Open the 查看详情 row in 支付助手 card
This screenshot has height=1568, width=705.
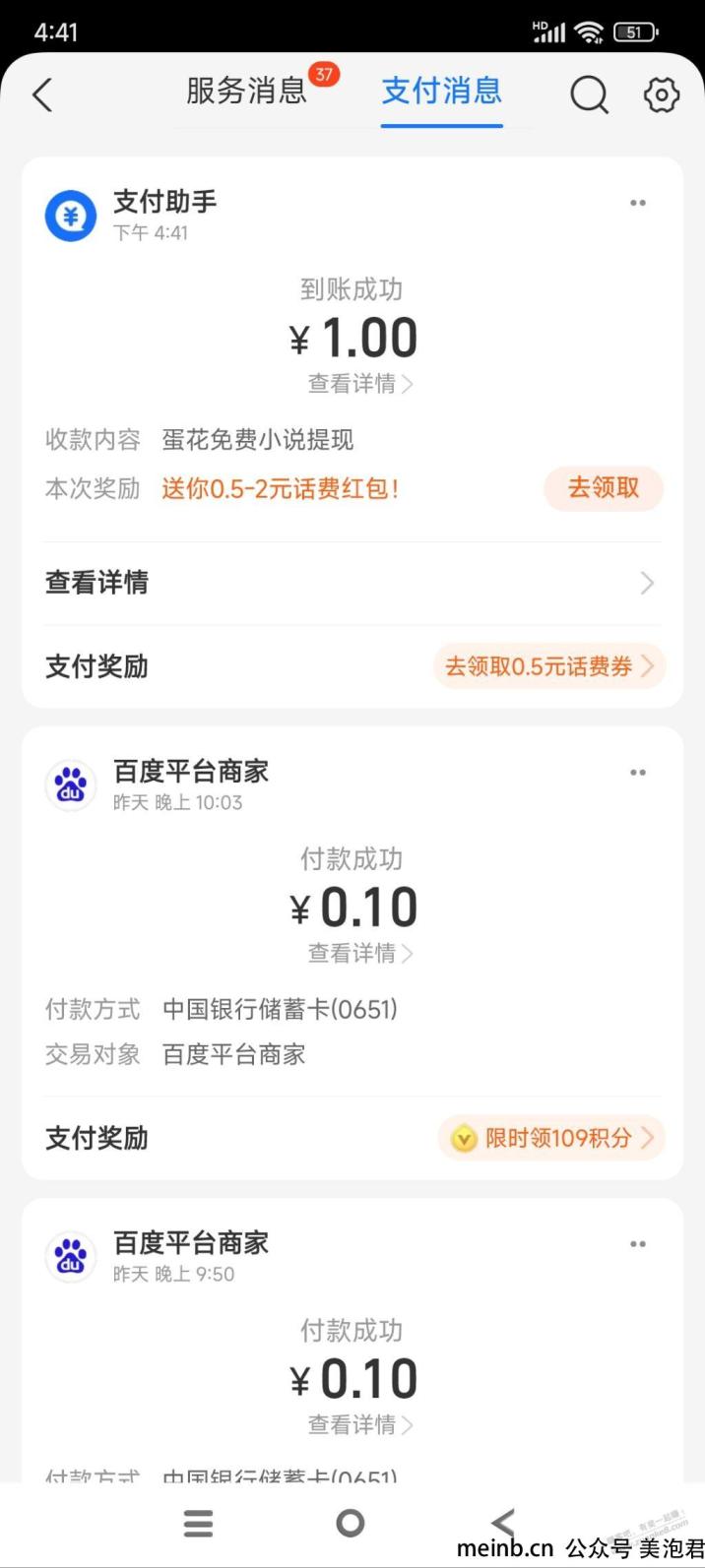[352, 583]
